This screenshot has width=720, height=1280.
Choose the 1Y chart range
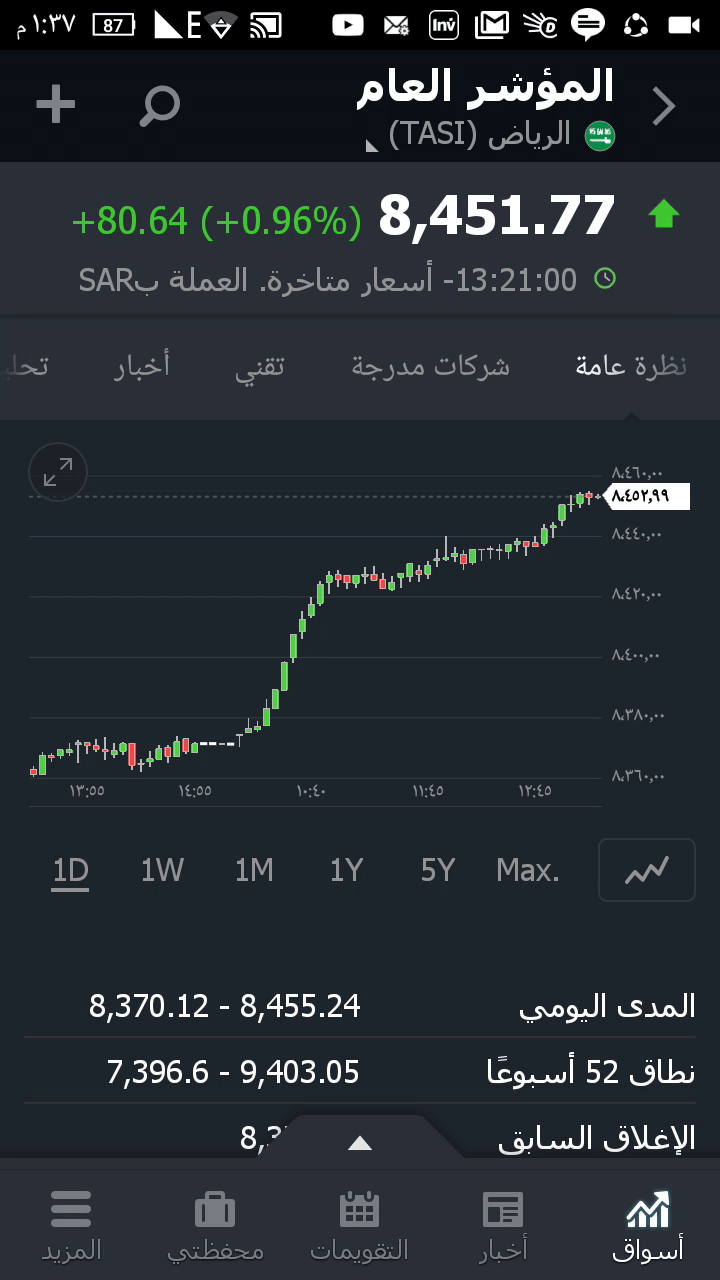(x=346, y=871)
